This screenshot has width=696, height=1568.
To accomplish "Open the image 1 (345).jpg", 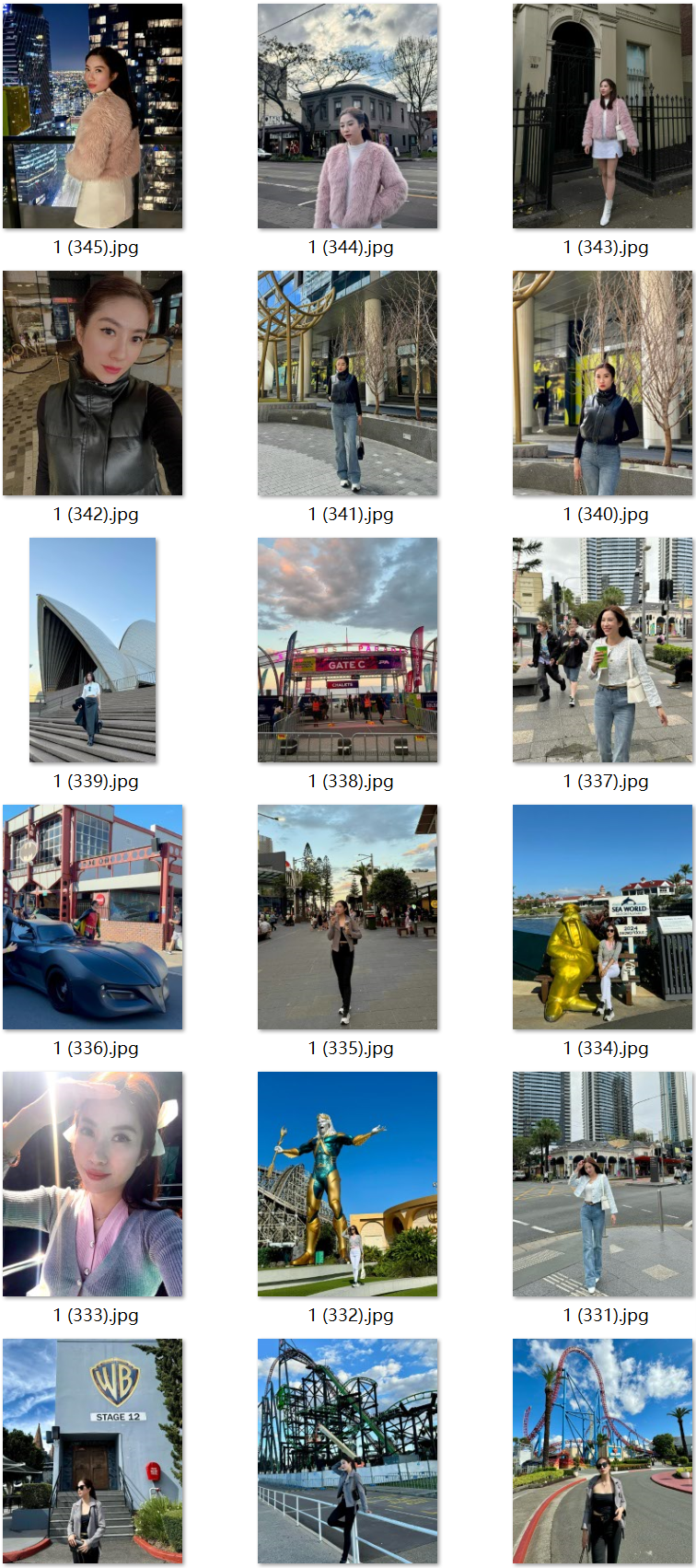I will pos(92,116).
